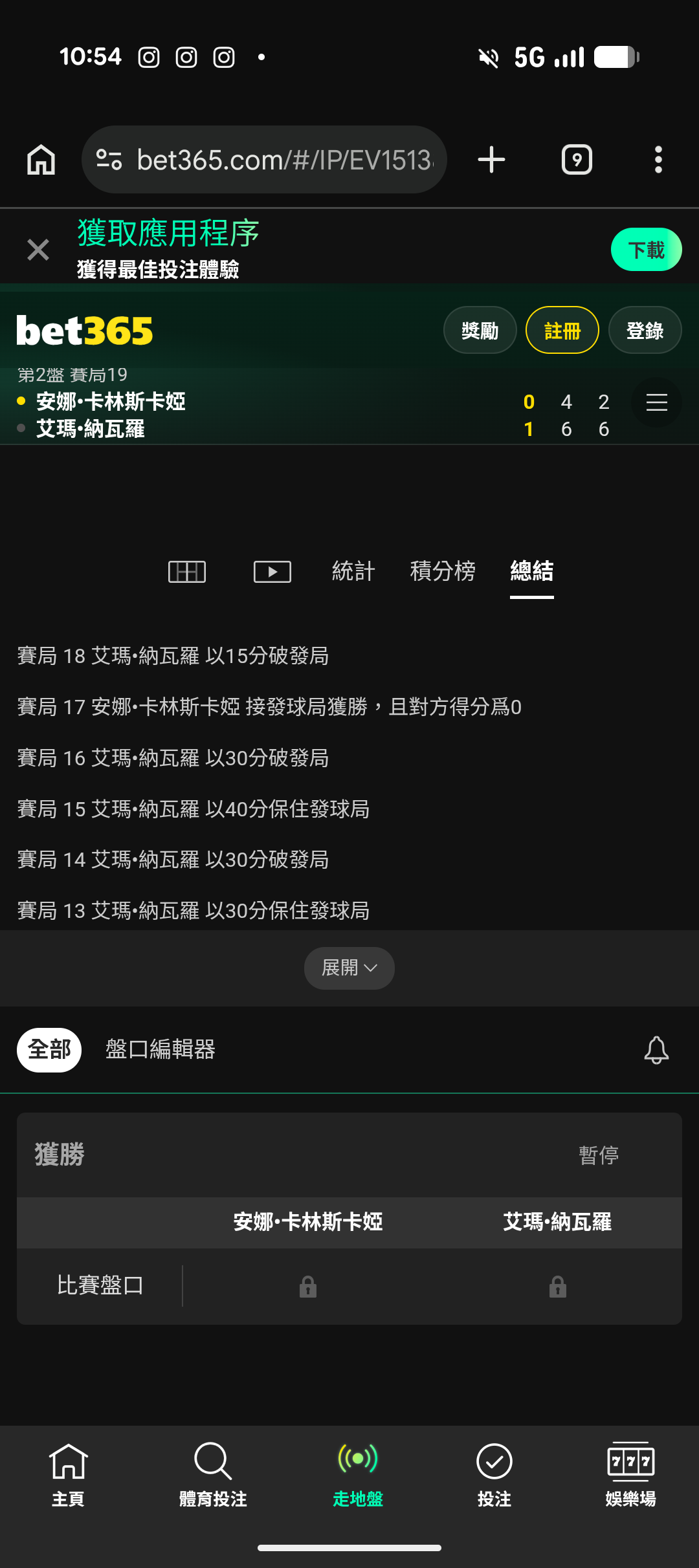Image resolution: width=699 pixels, height=1568 pixels.
Task: Tap 登錄 to log in
Action: [x=645, y=331]
